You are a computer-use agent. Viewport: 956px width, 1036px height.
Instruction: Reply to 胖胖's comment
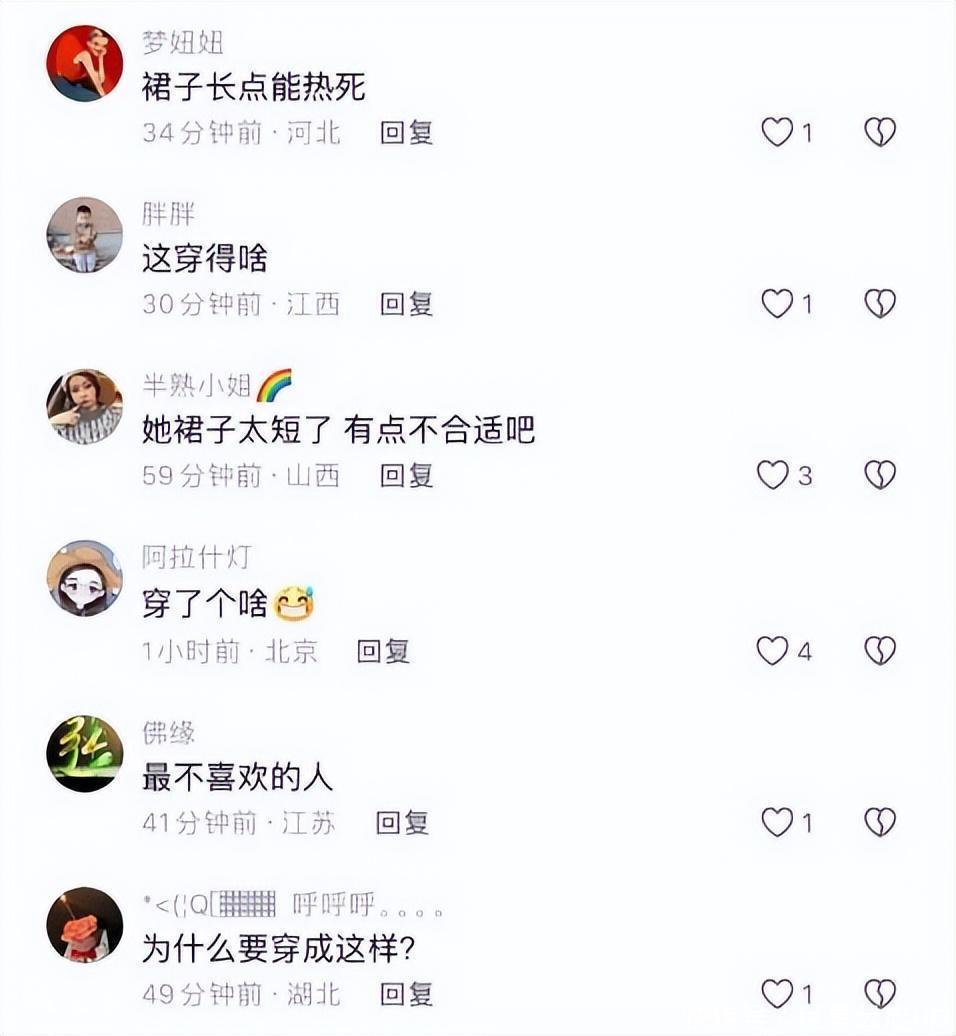coord(406,304)
